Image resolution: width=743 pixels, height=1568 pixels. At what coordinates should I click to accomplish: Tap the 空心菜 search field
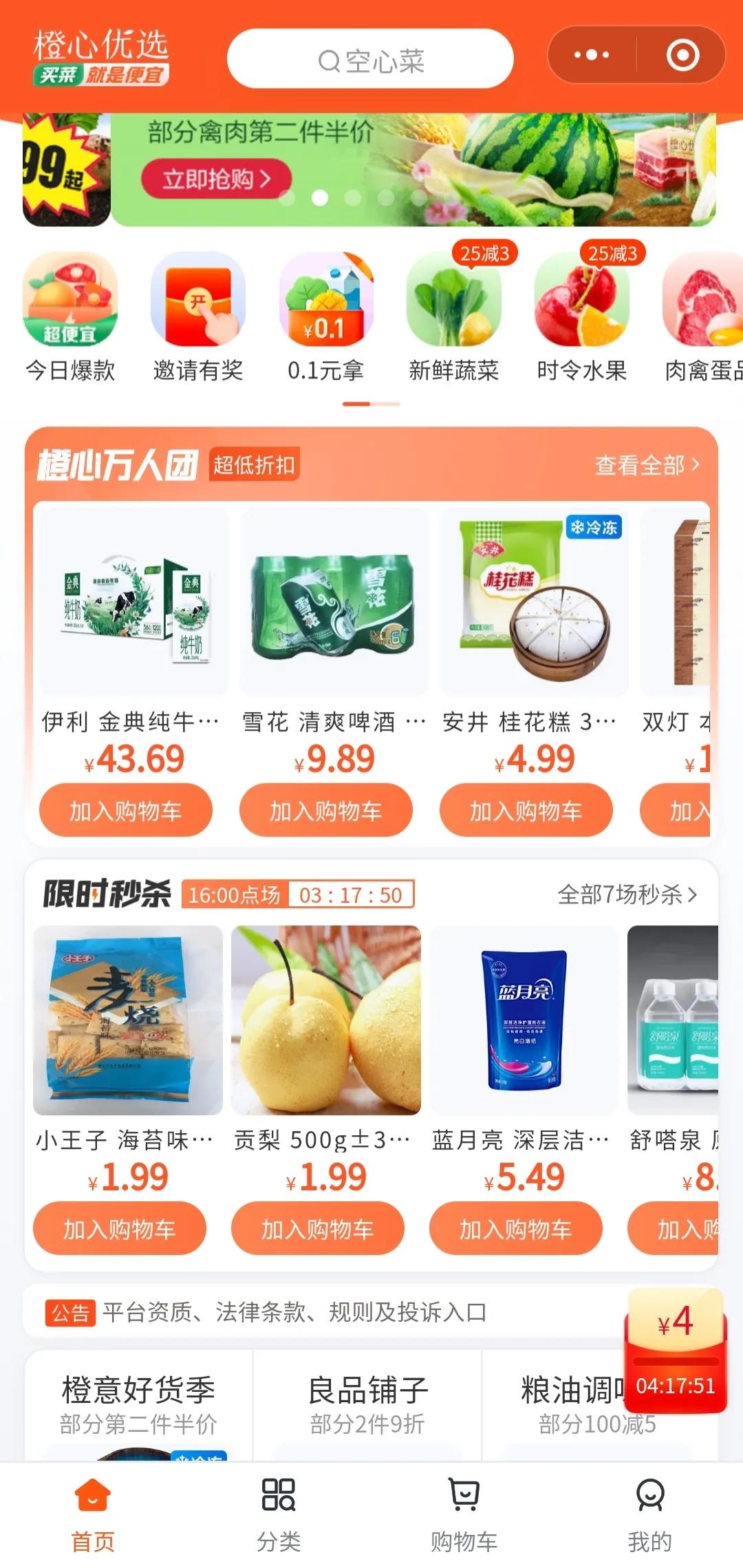(x=371, y=59)
